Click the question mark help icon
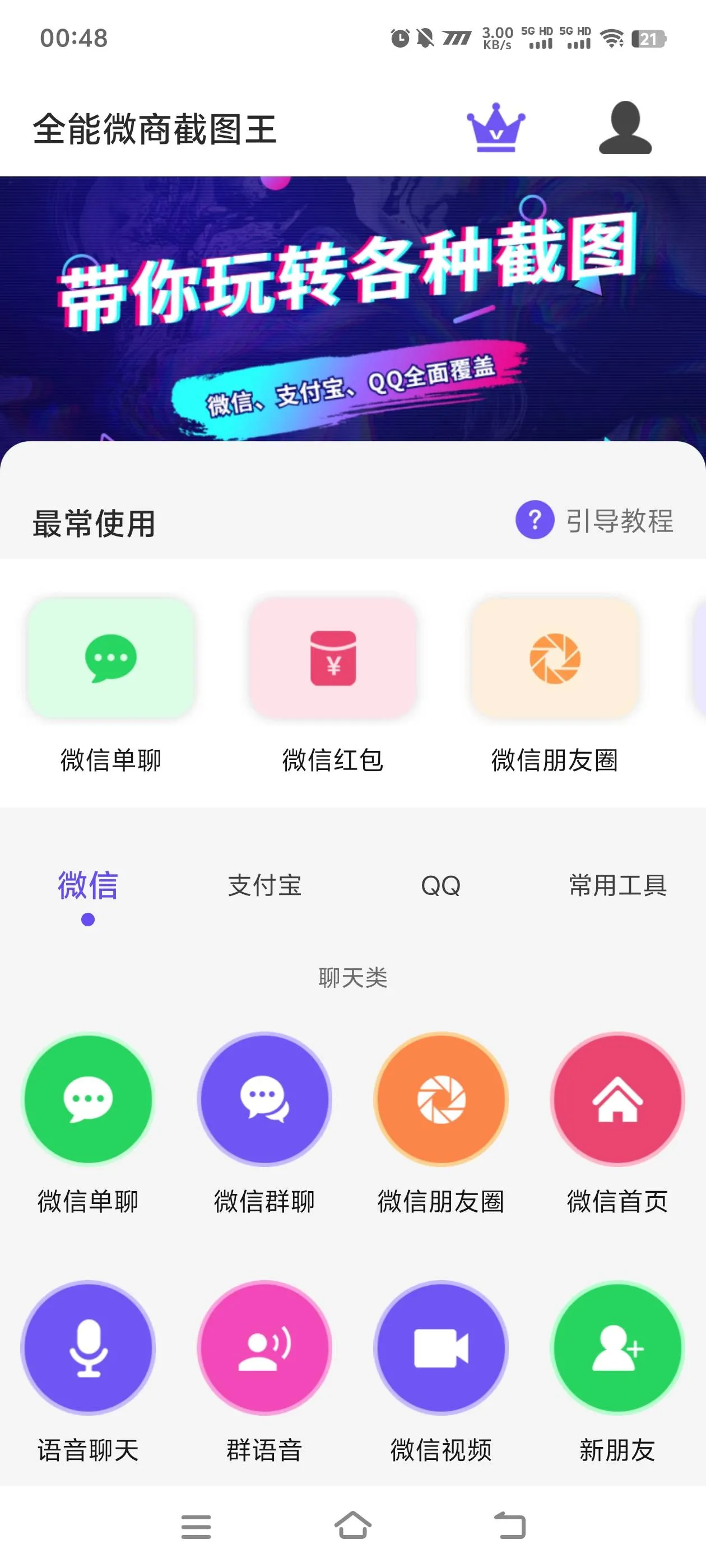 pyautogui.click(x=534, y=520)
